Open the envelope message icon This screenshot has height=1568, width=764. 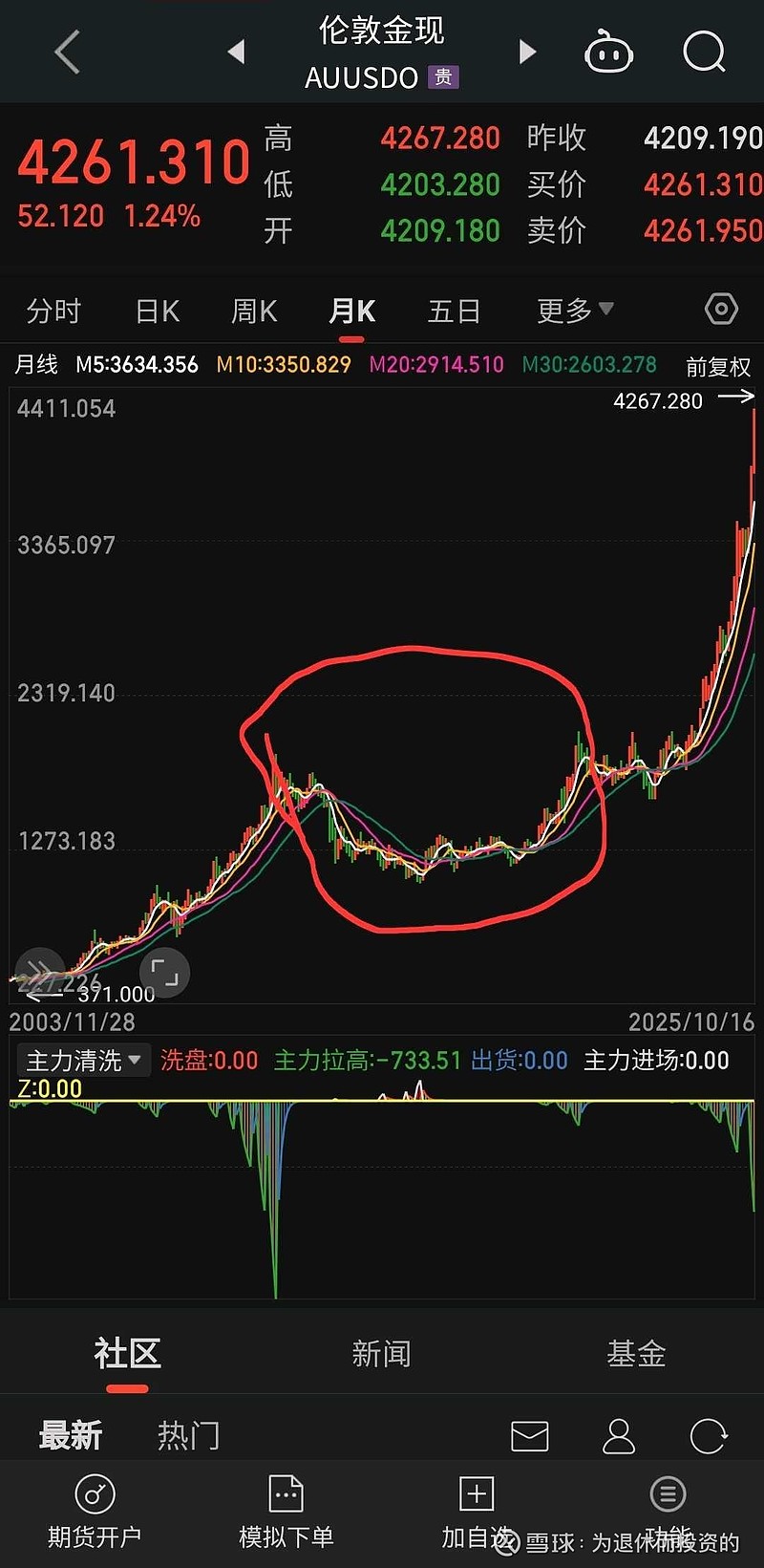coord(530,1435)
